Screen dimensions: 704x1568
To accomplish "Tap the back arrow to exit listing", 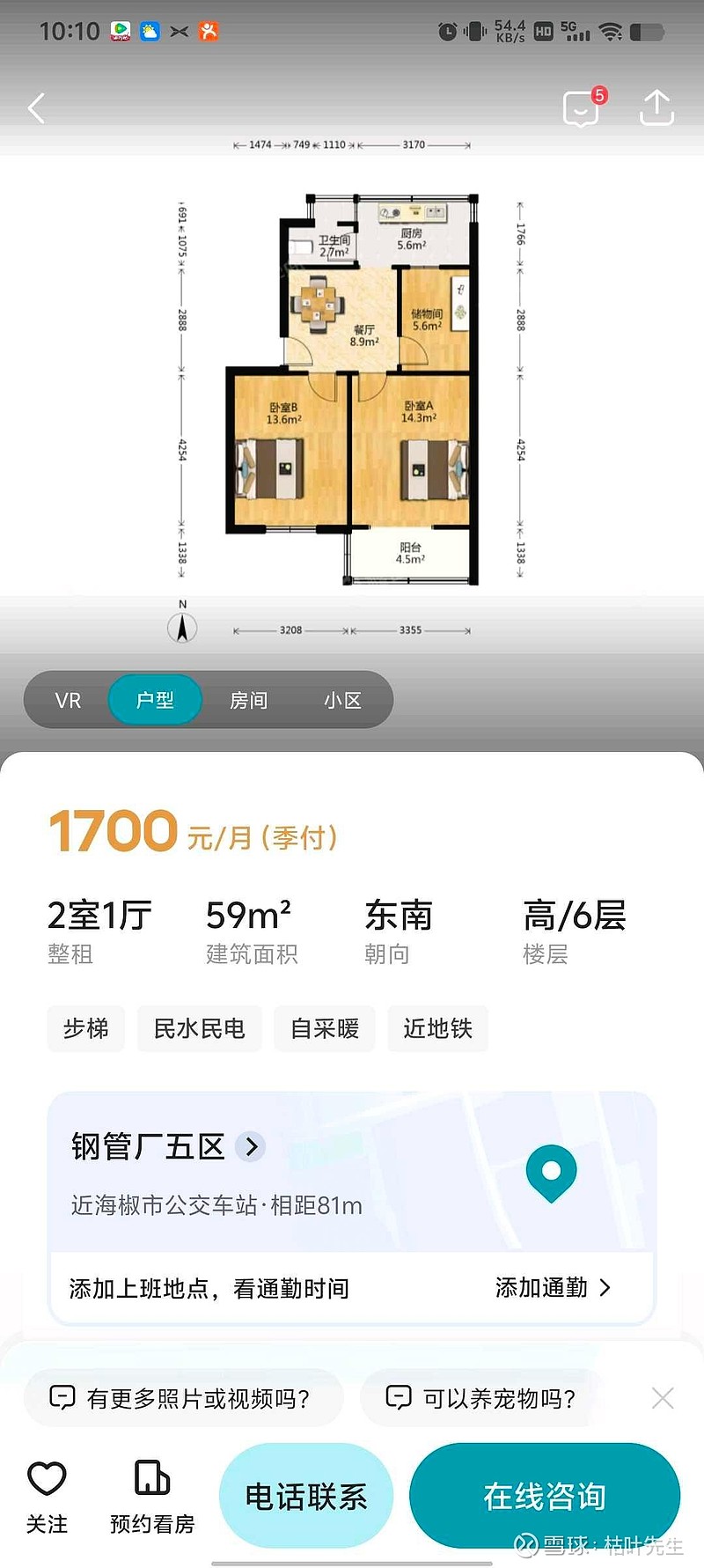I will pyautogui.click(x=36, y=107).
